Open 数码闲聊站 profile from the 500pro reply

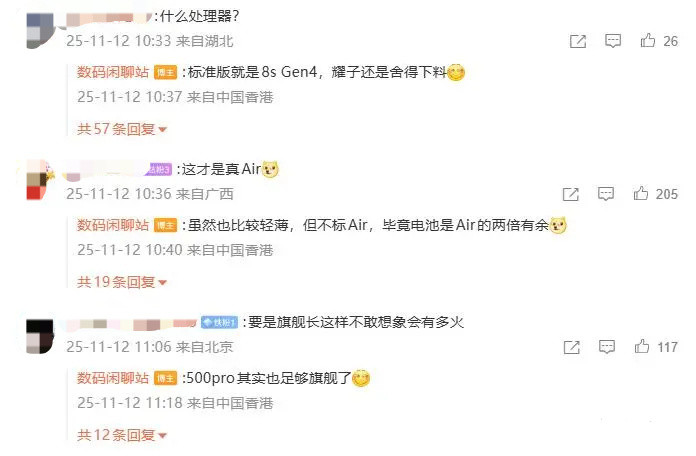[113, 379]
